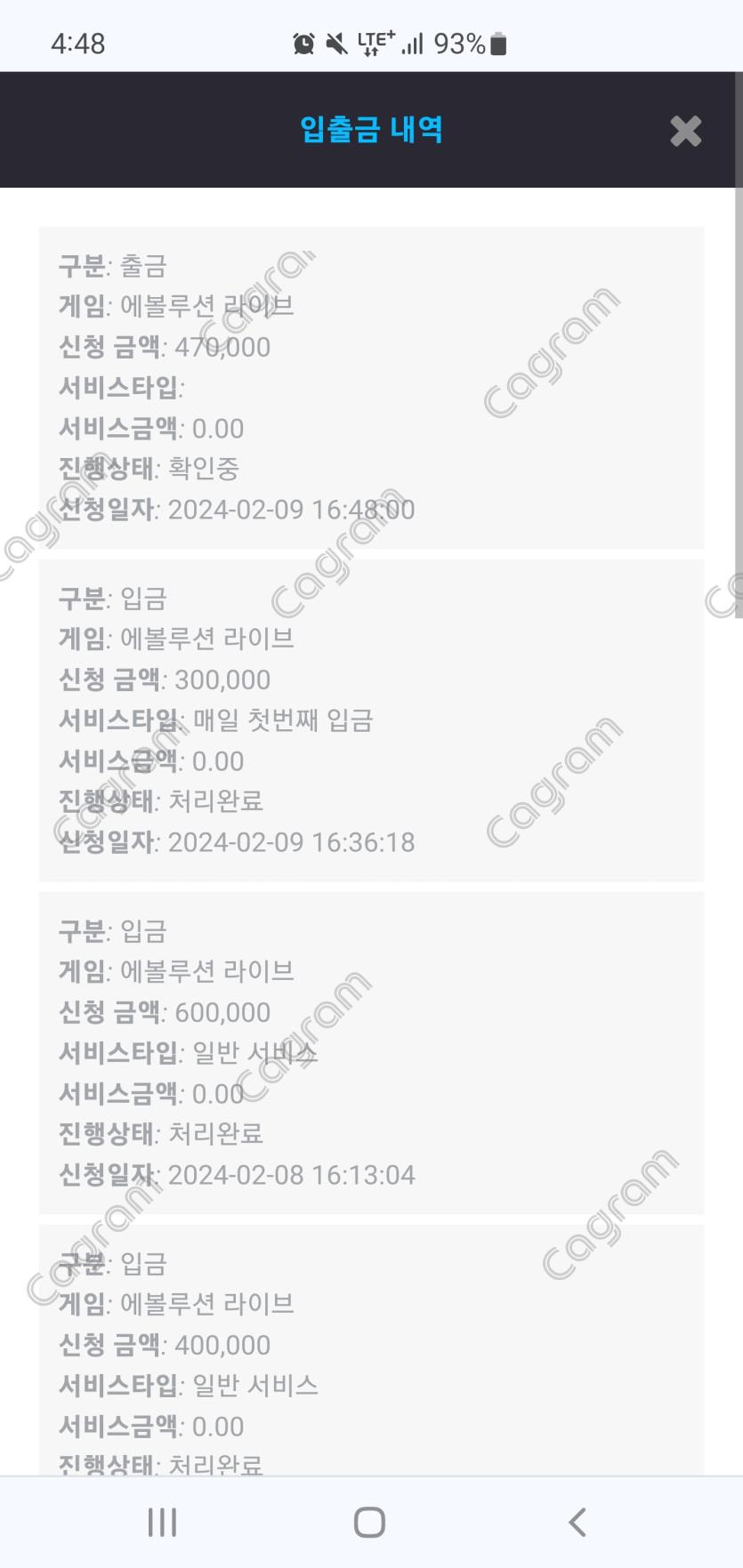743x1568 pixels.
Task: Go to the home screen
Action: click(x=369, y=1522)
